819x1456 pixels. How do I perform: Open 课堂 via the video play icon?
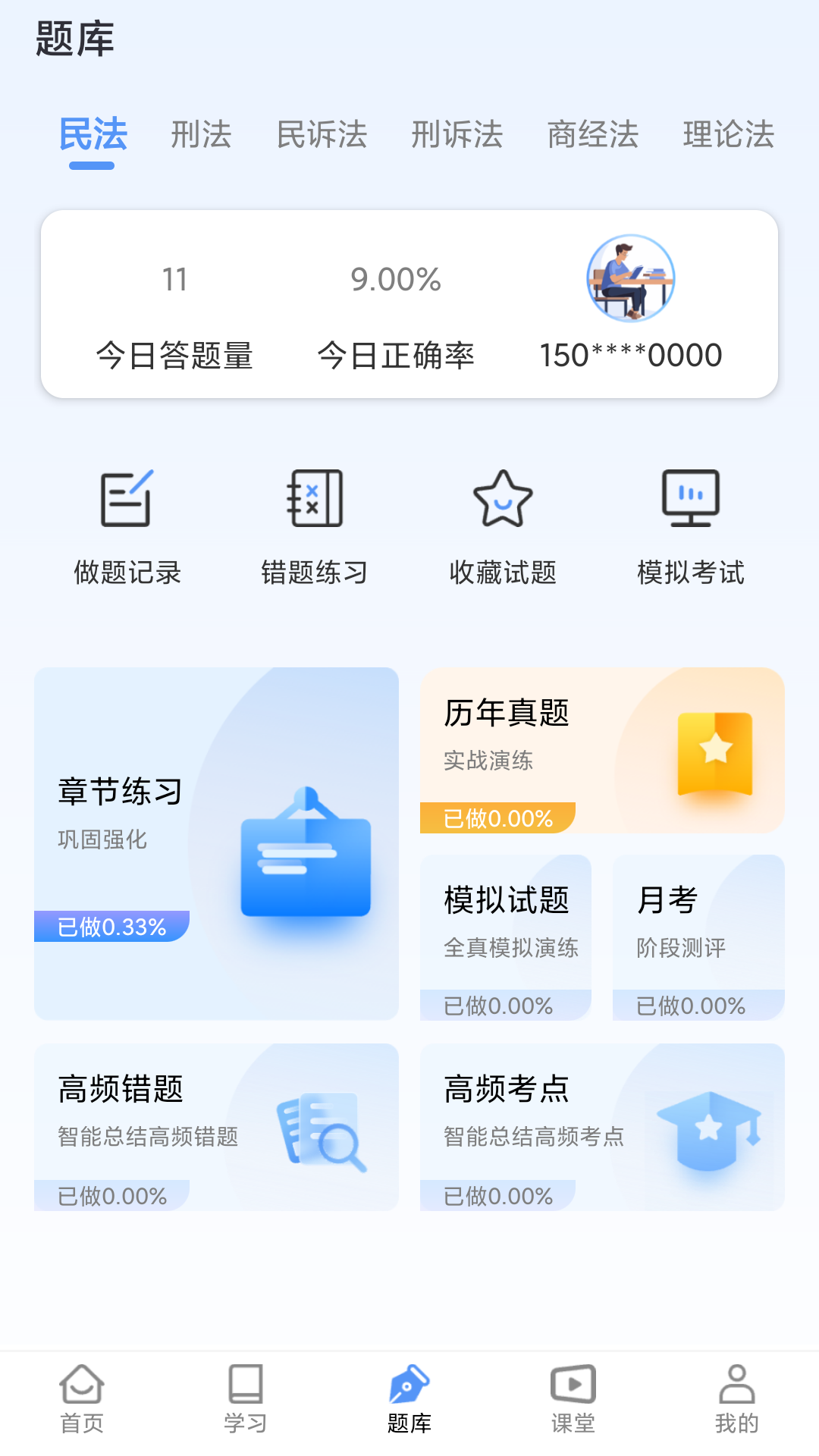573,1385
